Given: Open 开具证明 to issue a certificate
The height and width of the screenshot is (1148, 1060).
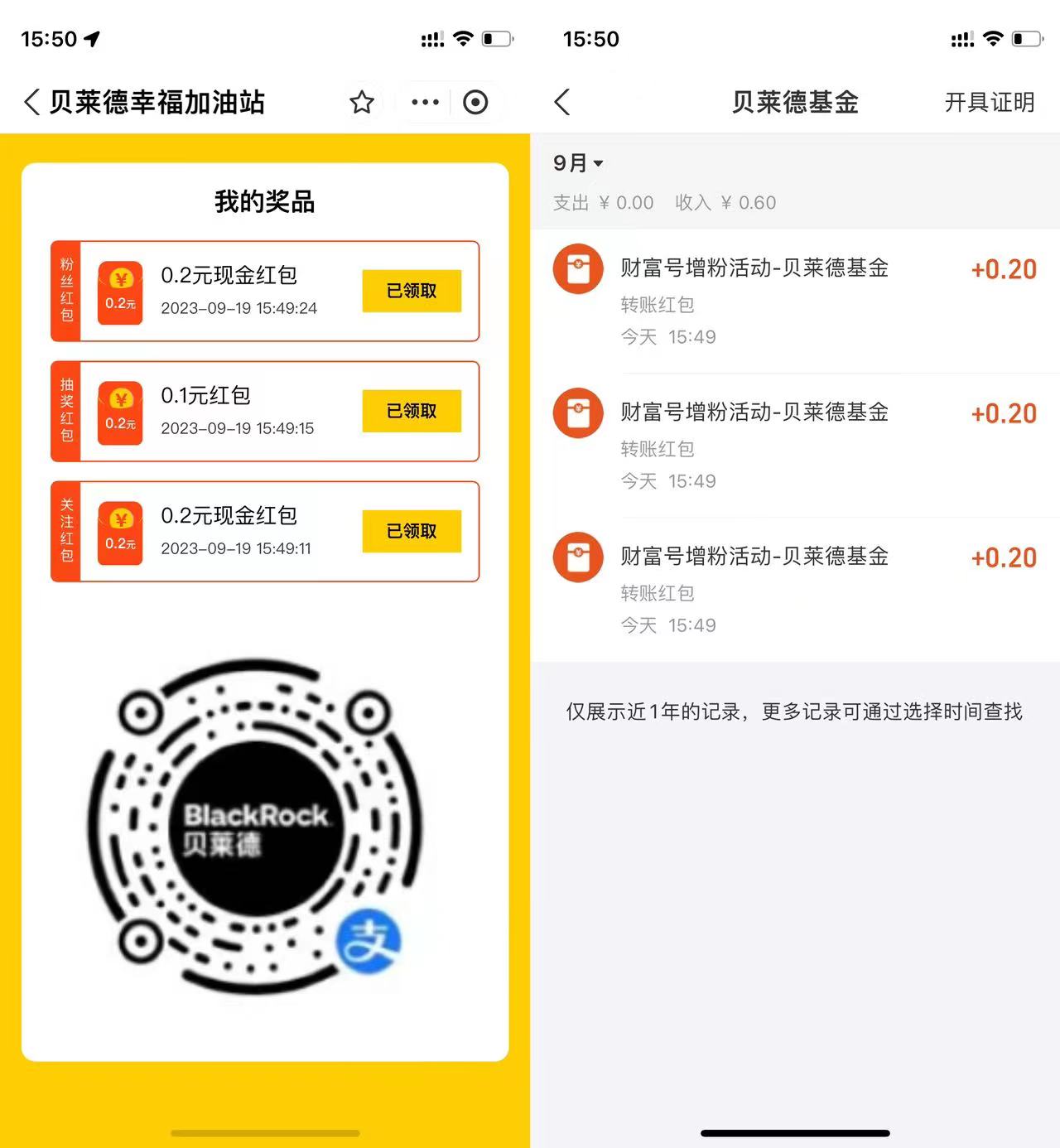Looking at the screenshot, I should 989,102.
